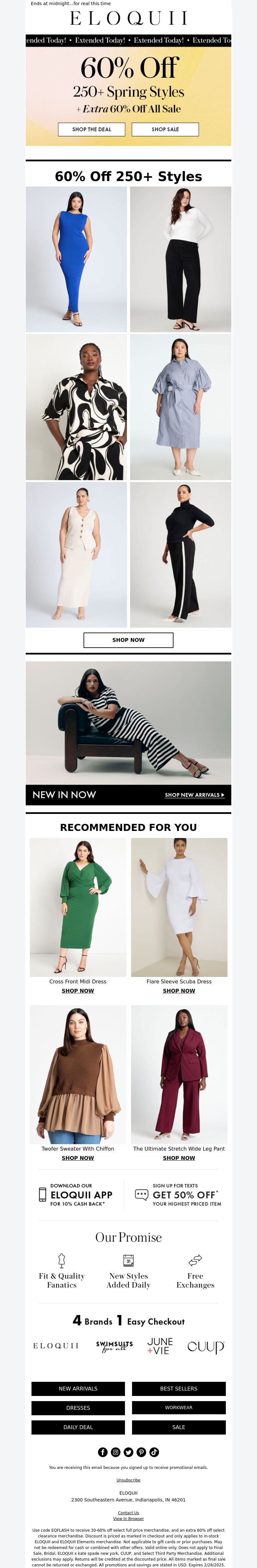Open the View In Browser link

pyautogui.click(x=128, y=1519)
